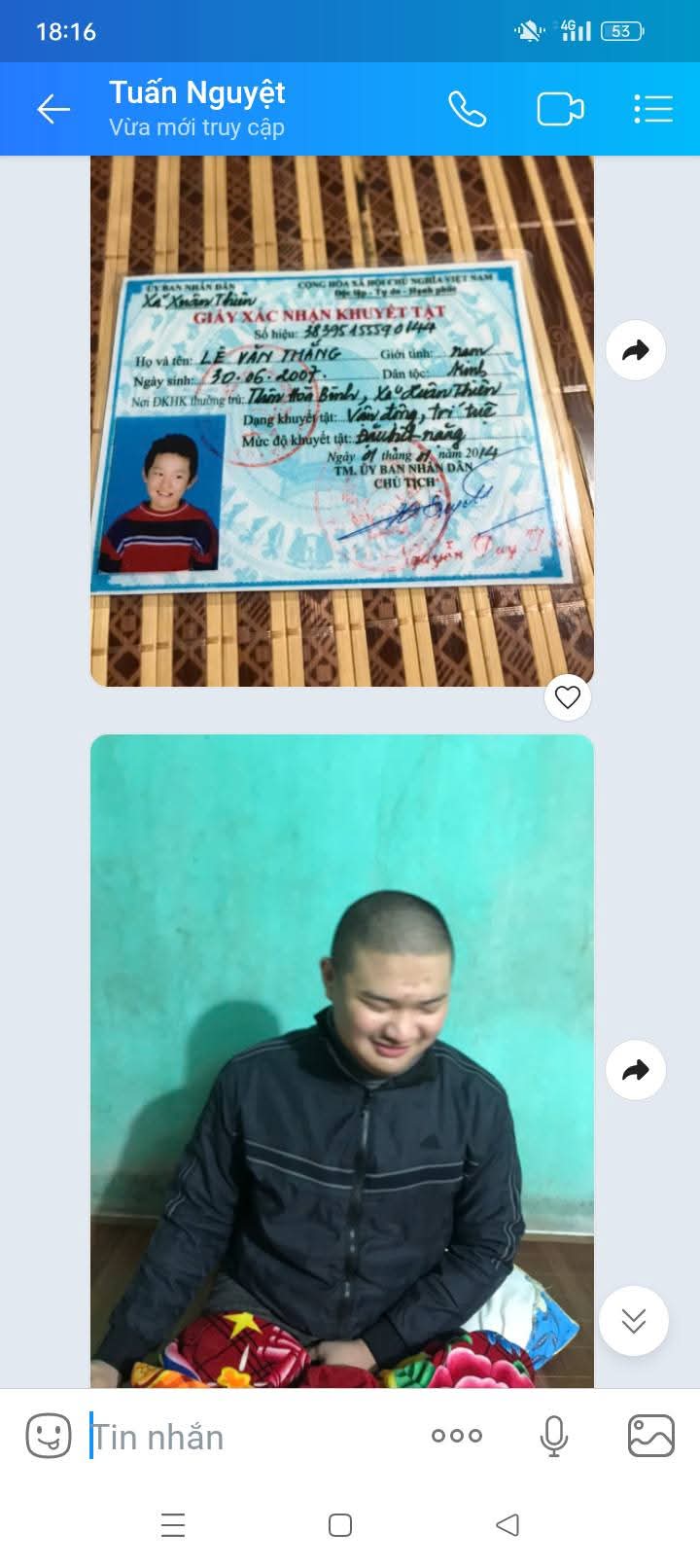Open the sticker and emoji picker
700x1568 pixels.
click(49, 1436)
